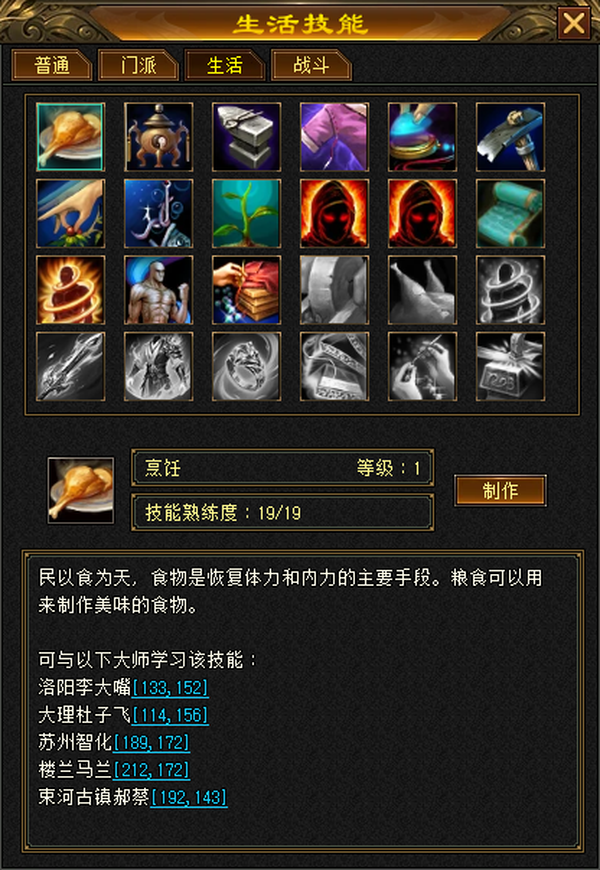Select the green sprout planting skill
Image resolution: width=600 pixels, height=870 pixels.
246,213
